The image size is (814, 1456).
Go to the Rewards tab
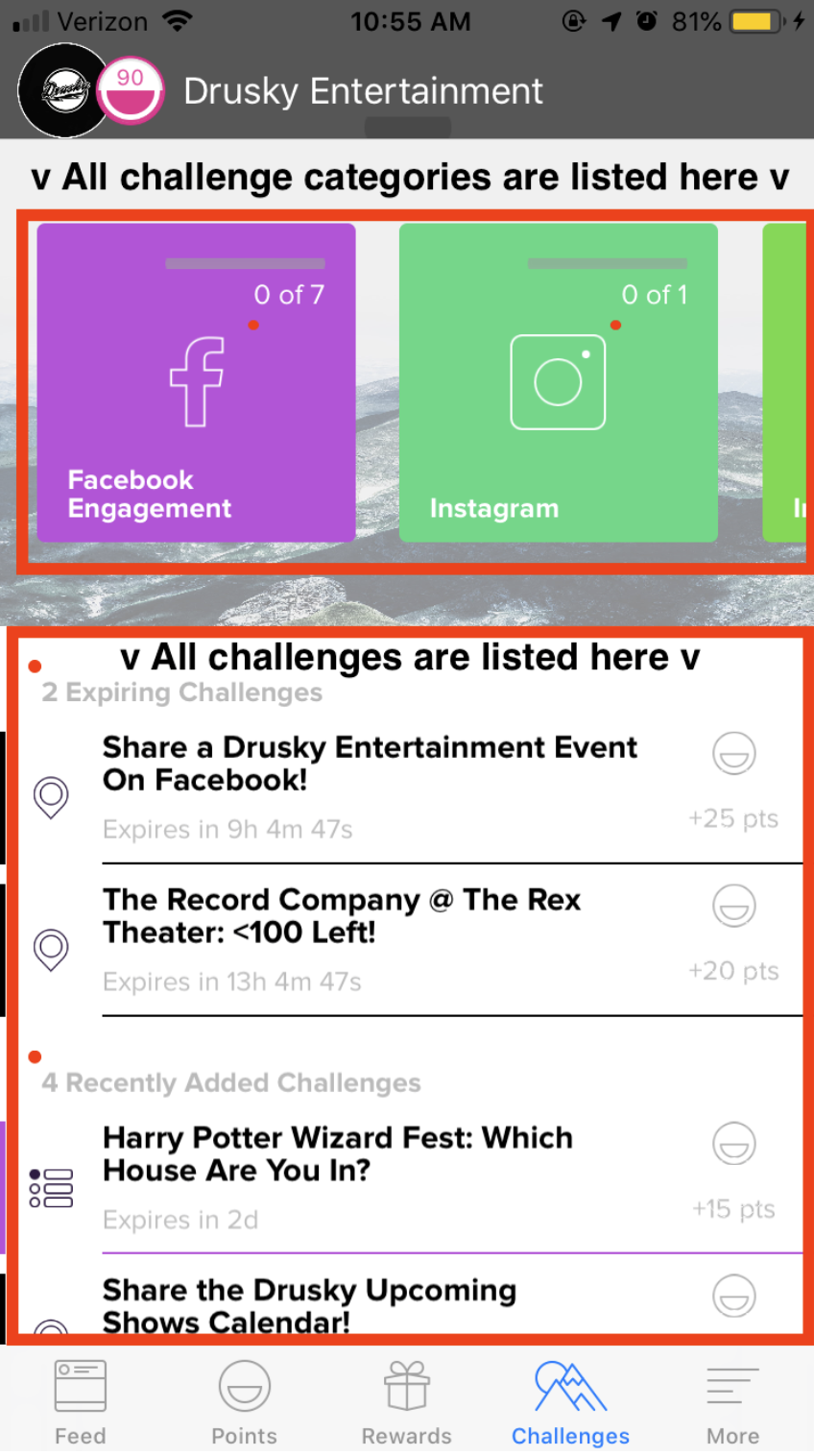(407, 1402)
